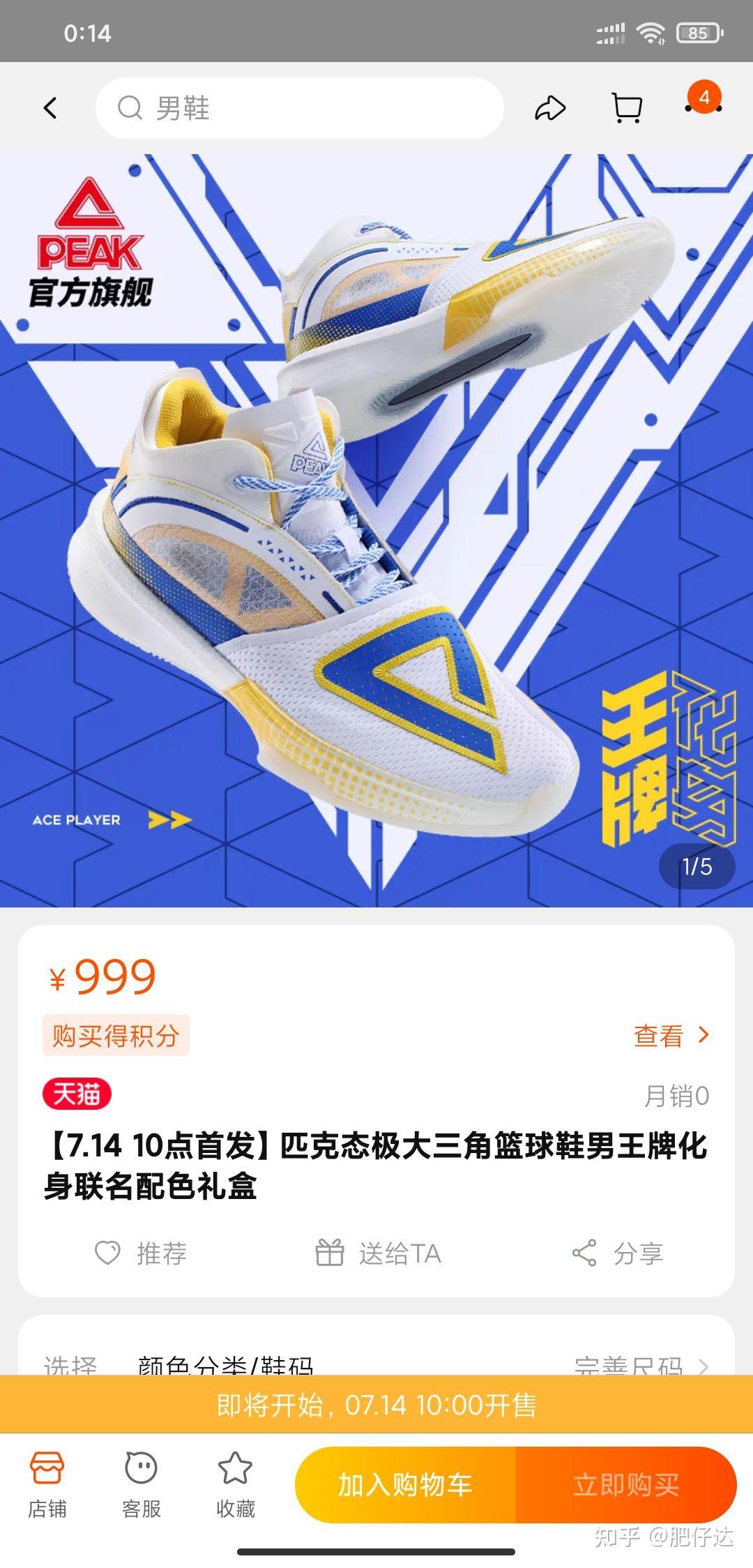
Task: Open the shopping cart icon
Action: pyautogui.click(x=626, y=108)
